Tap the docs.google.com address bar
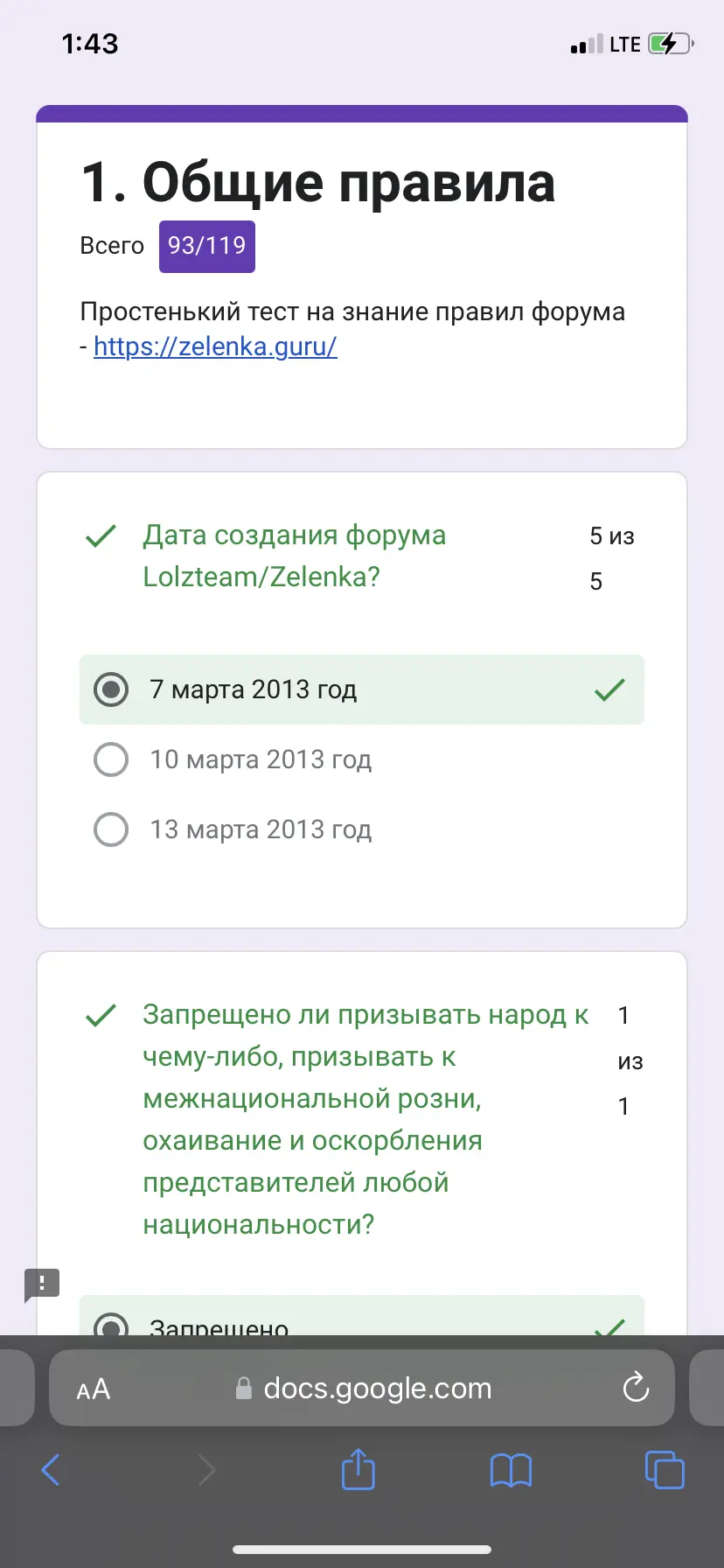 click(362, 1388)
